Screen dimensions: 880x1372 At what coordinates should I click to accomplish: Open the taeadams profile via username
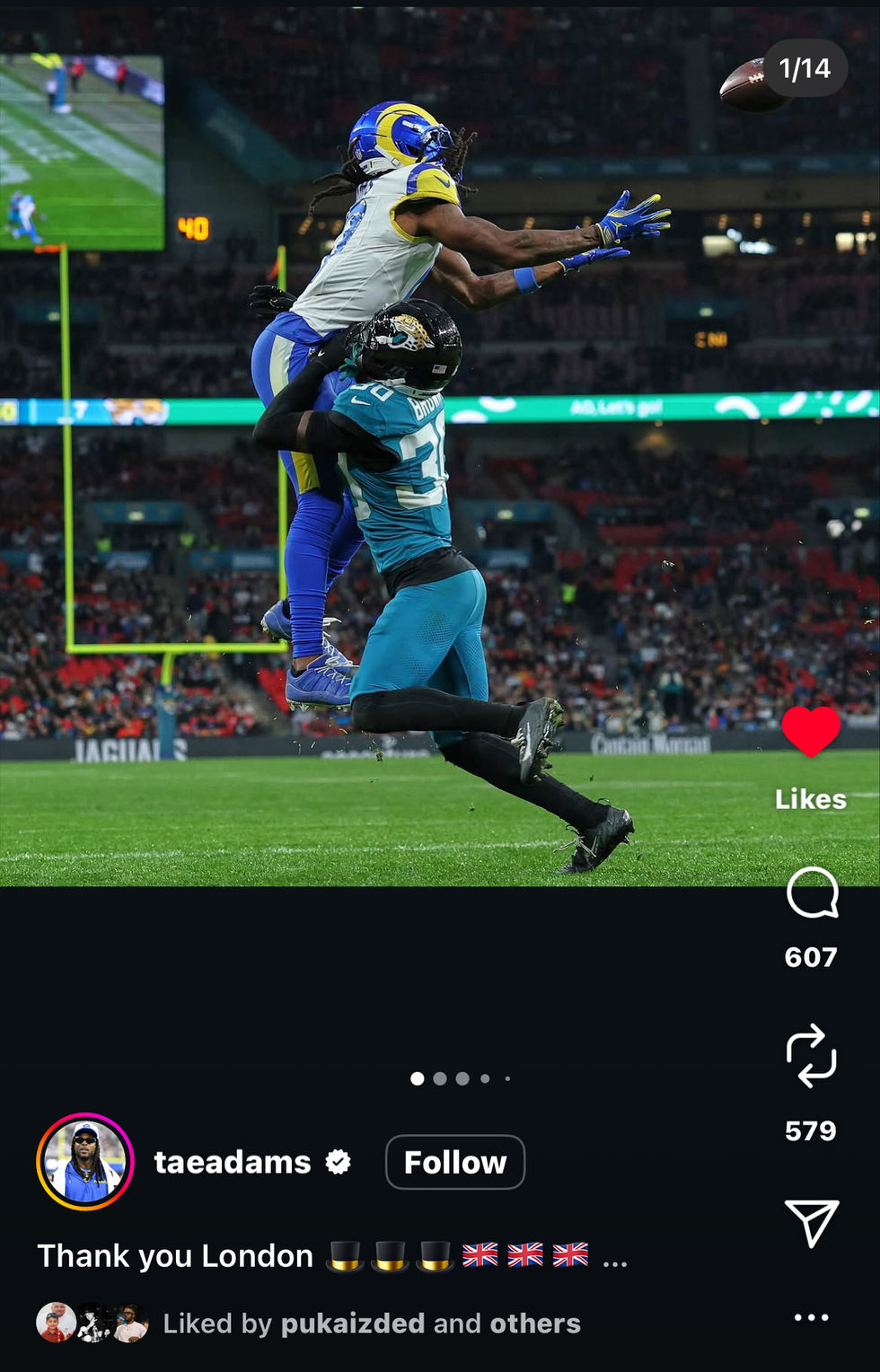233,1162
